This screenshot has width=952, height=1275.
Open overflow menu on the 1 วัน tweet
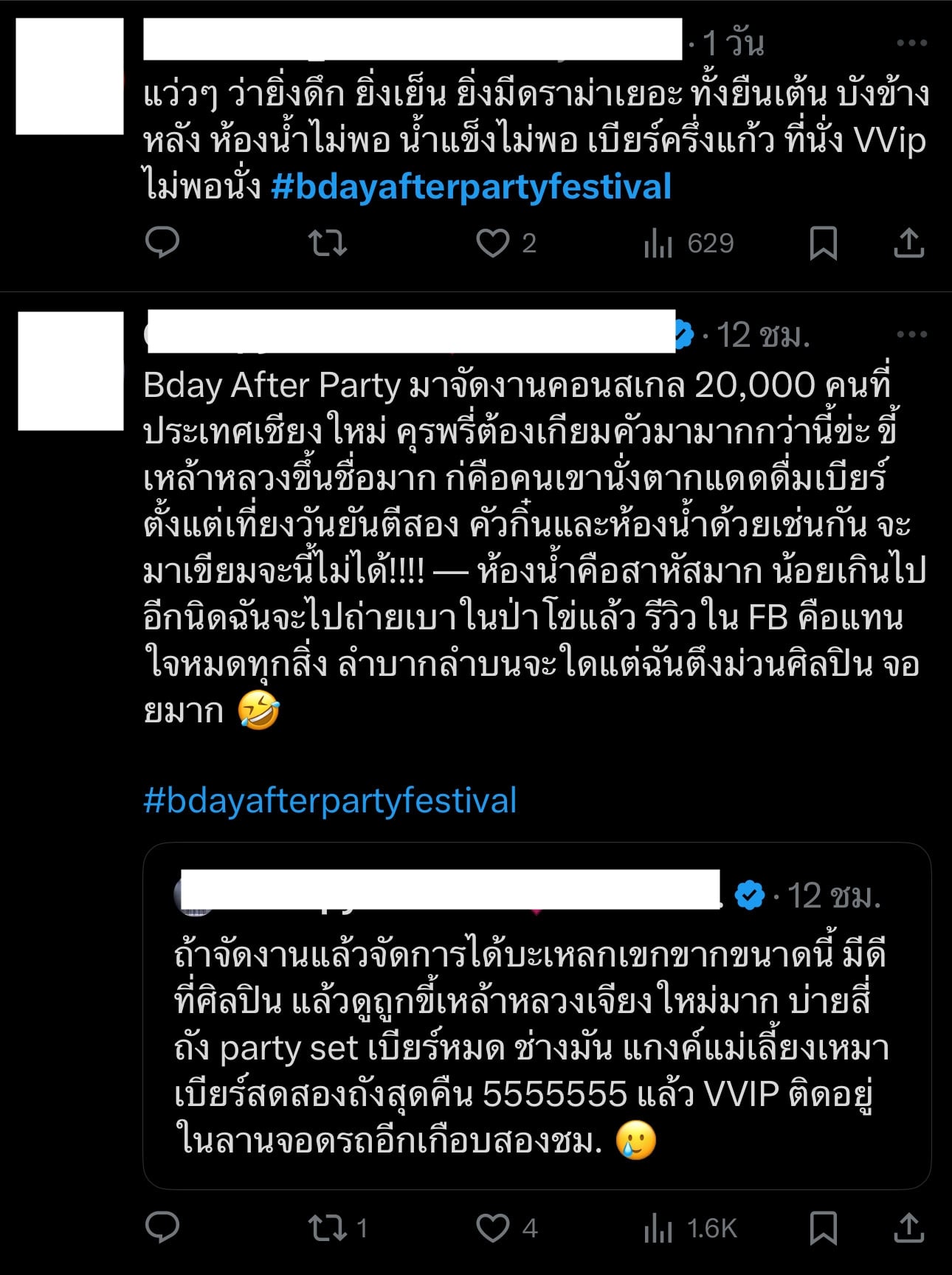click(911, 43)
